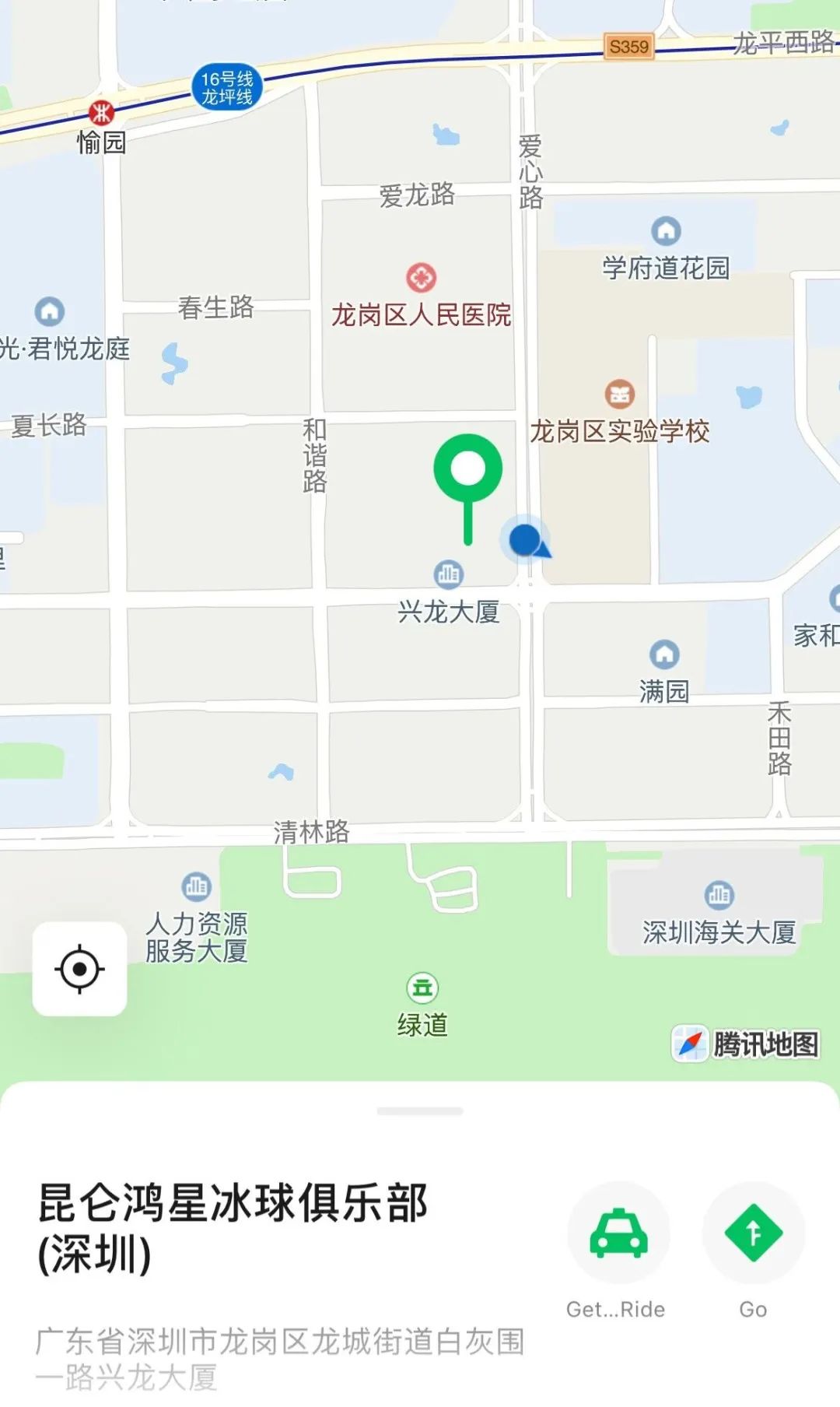Expand the location details sheet handle
This screenshot has width=840, height=1407.
tap(420, 1111)
